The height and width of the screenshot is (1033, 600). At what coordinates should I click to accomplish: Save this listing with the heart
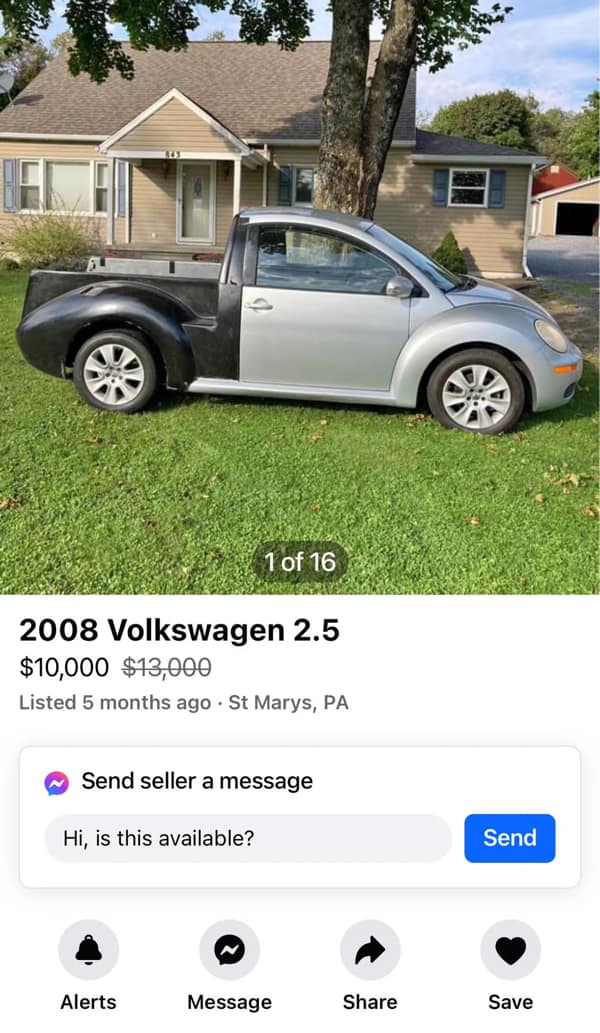(x=510, y=950)
